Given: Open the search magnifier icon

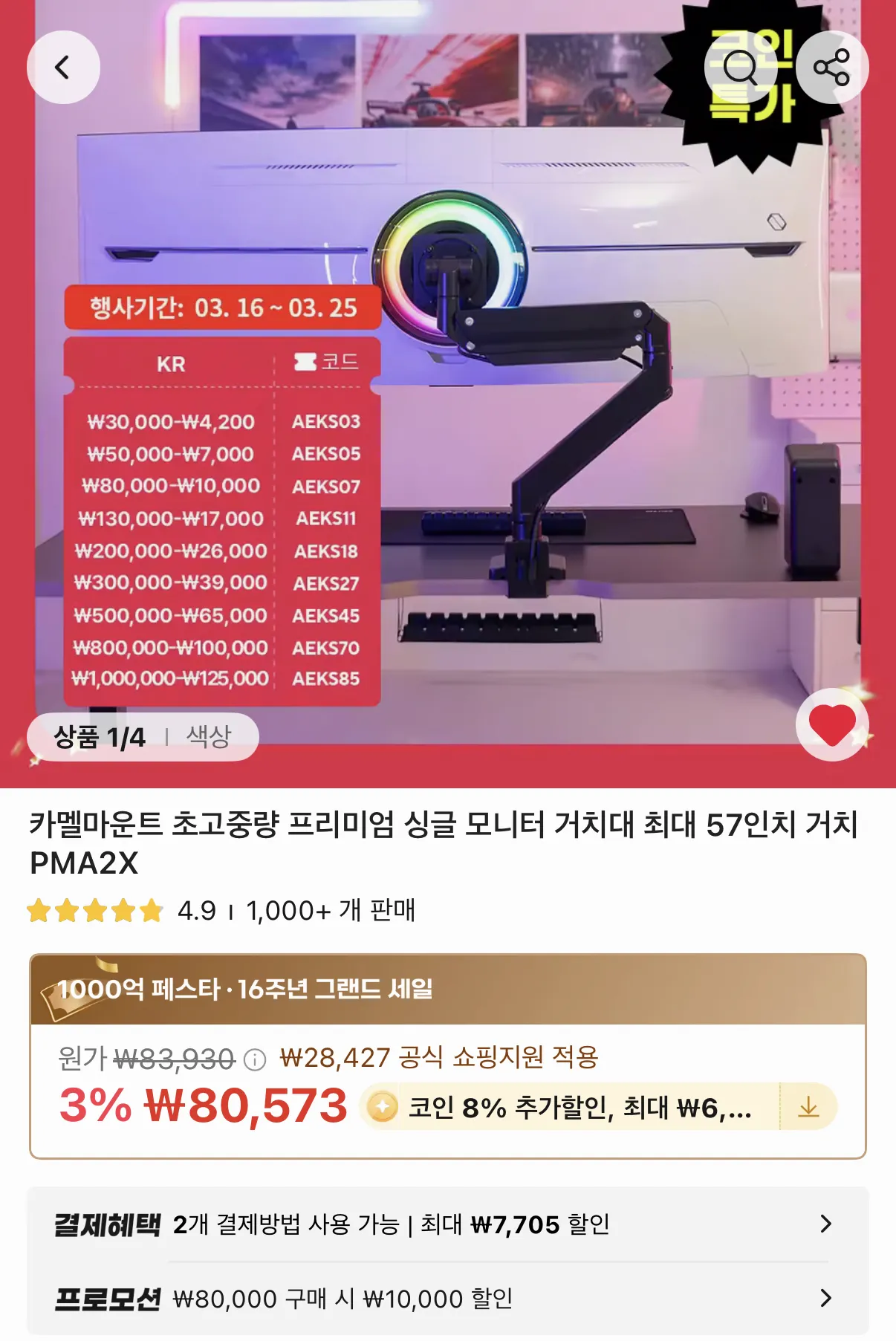Looking at the screenshot, I should pos(740,68).
